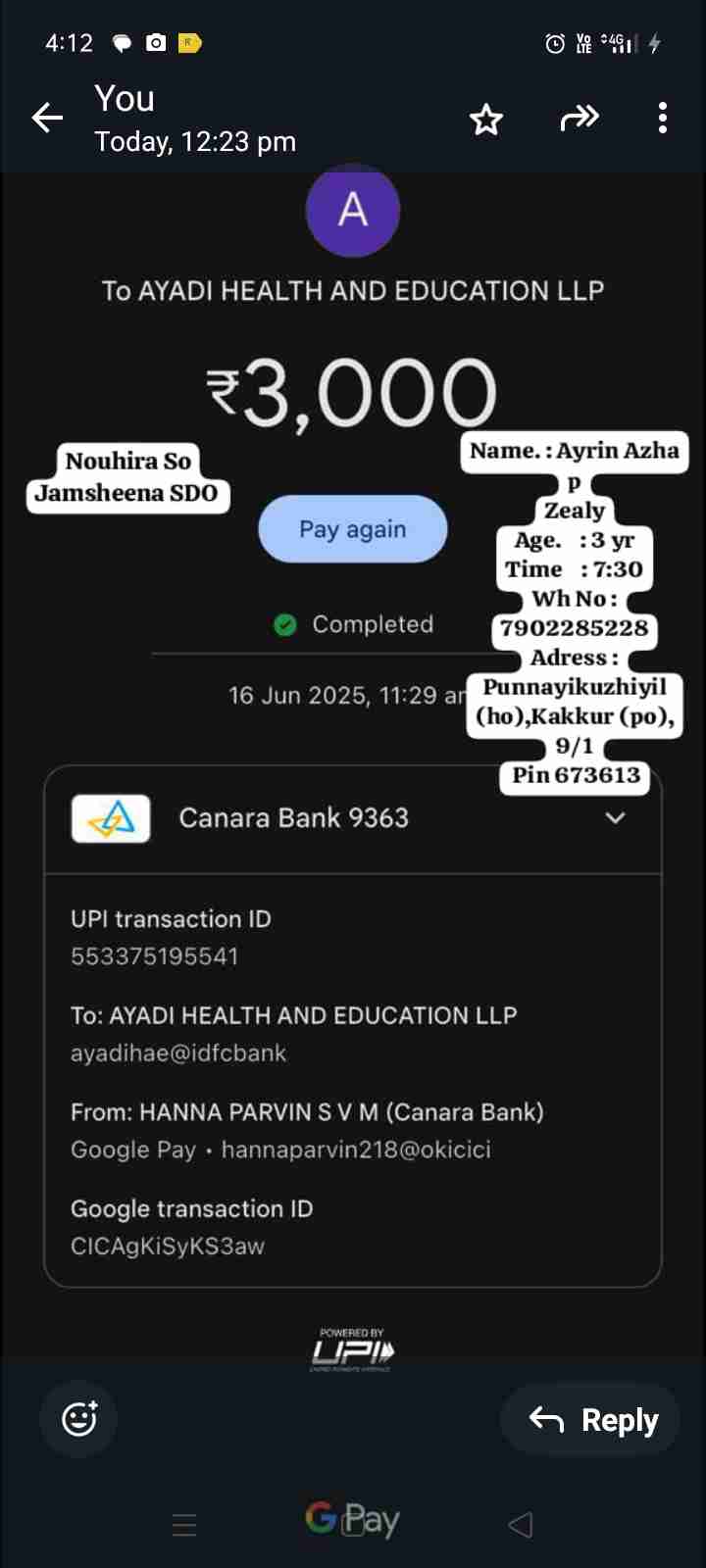Add an emoji reaction to the image
Screen dimensions: 706x1568
click(x=78, y=1418)
